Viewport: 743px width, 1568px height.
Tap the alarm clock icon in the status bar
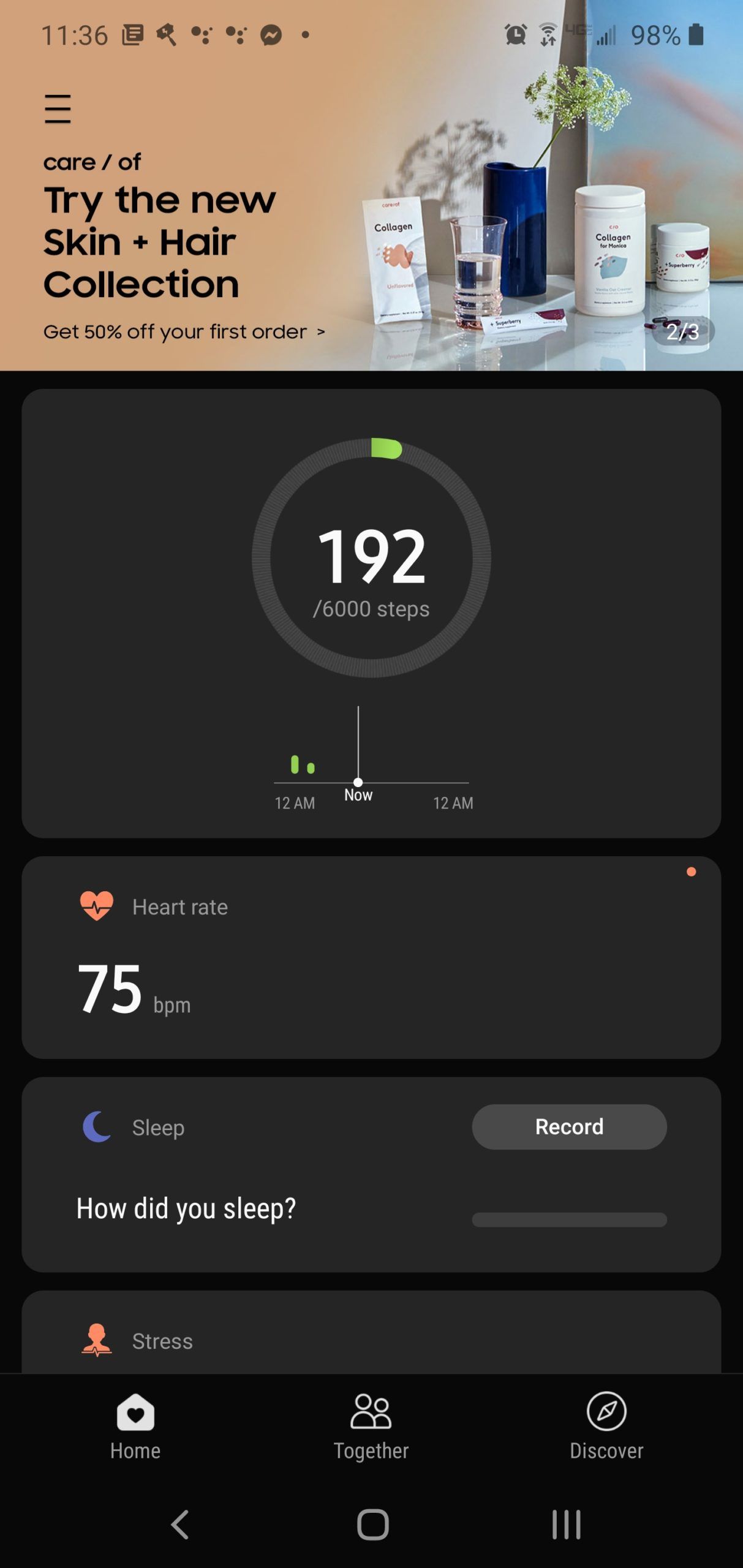point(515,35)
